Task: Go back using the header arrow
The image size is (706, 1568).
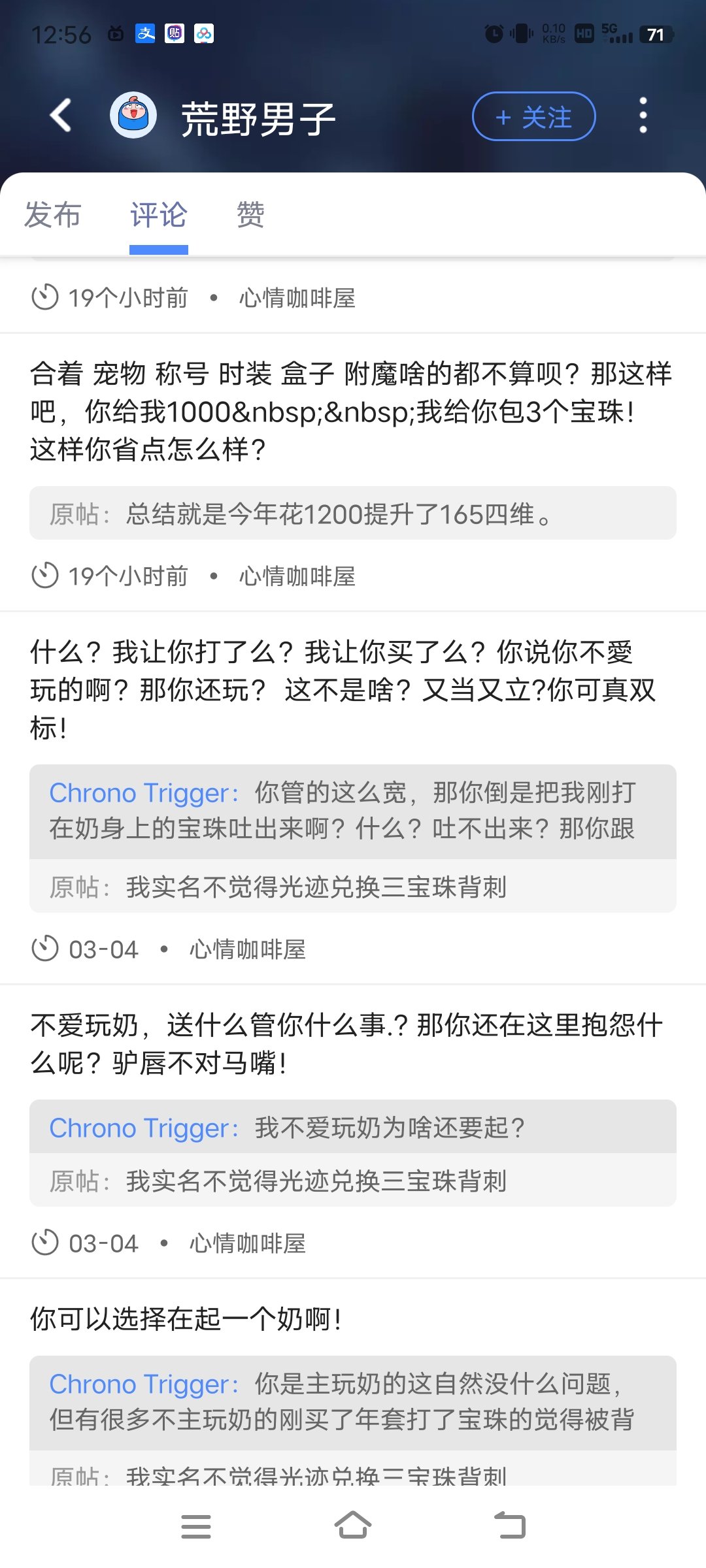Action: pyautogui.click(x=61, y=116)
